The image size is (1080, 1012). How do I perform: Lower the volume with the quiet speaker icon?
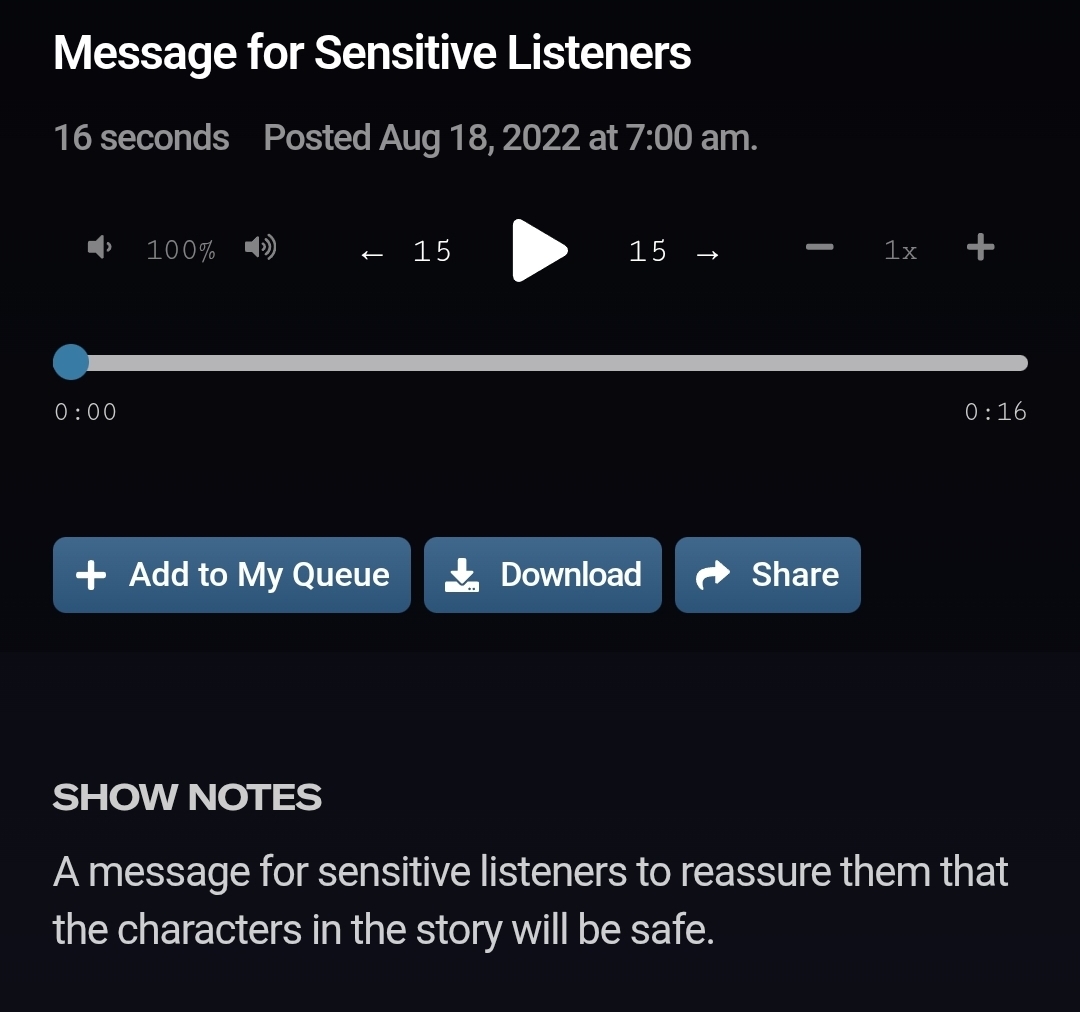coord(99,247)
